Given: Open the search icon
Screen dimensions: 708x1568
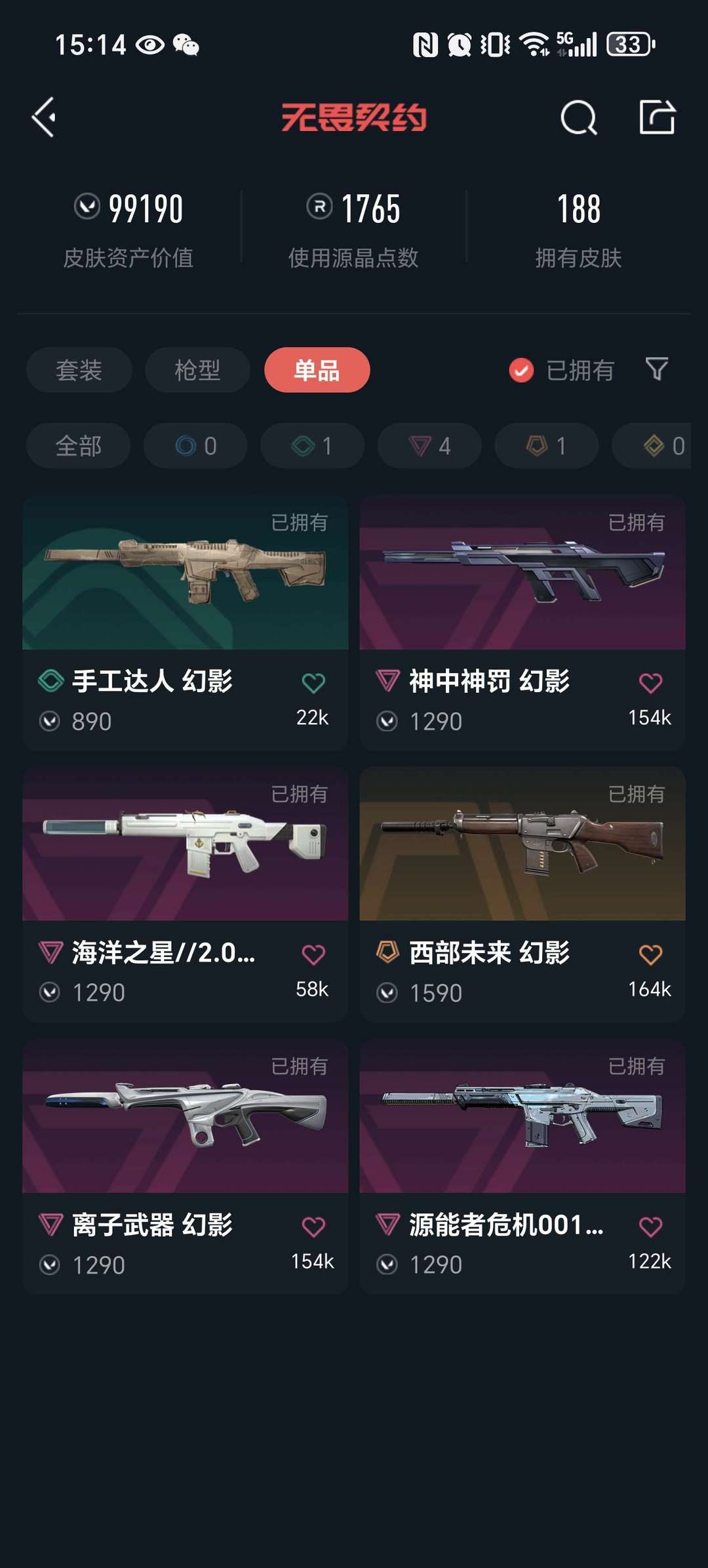Looking at the screenshot, I should tap(578, 118).
